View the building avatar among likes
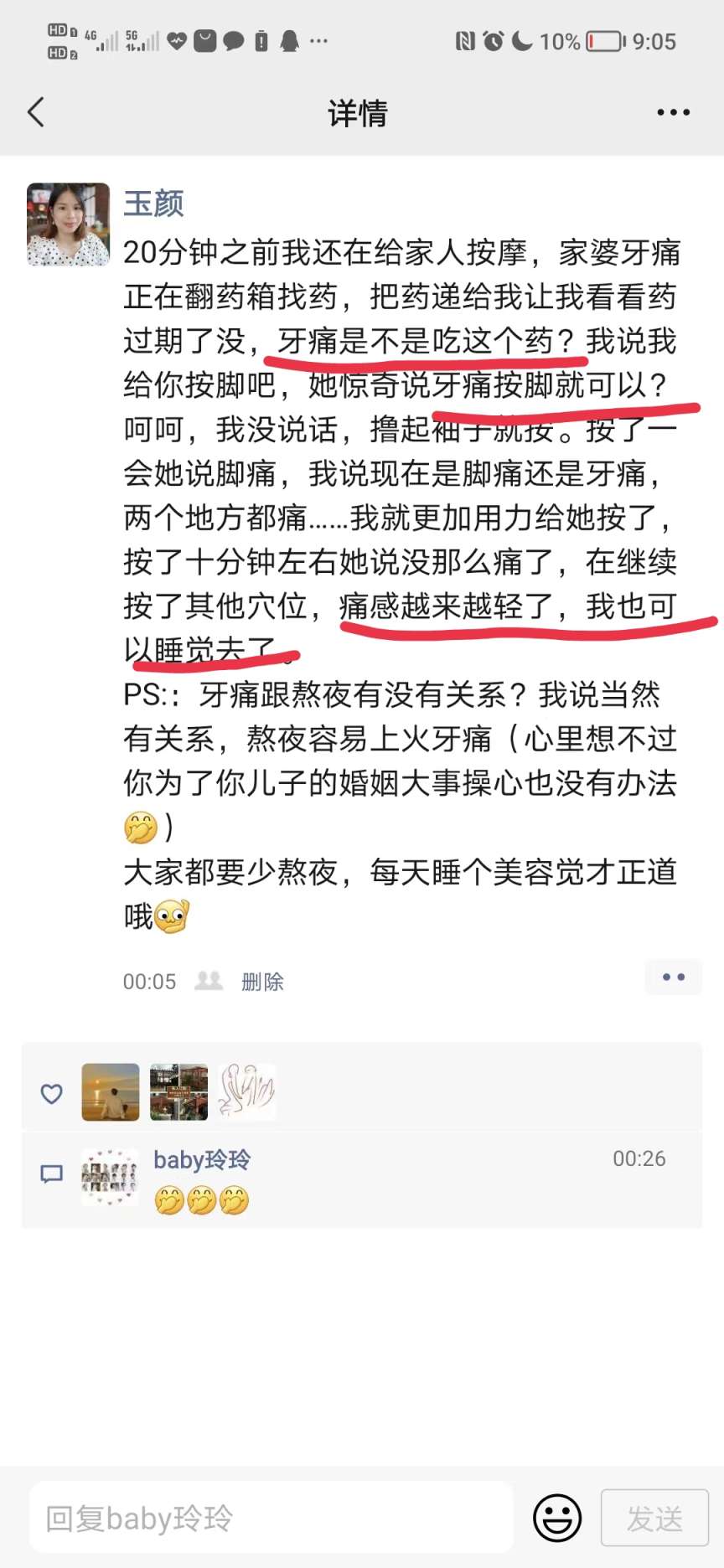The image size is (724, 1568). pyautogui.click(x=178, y=1092)
